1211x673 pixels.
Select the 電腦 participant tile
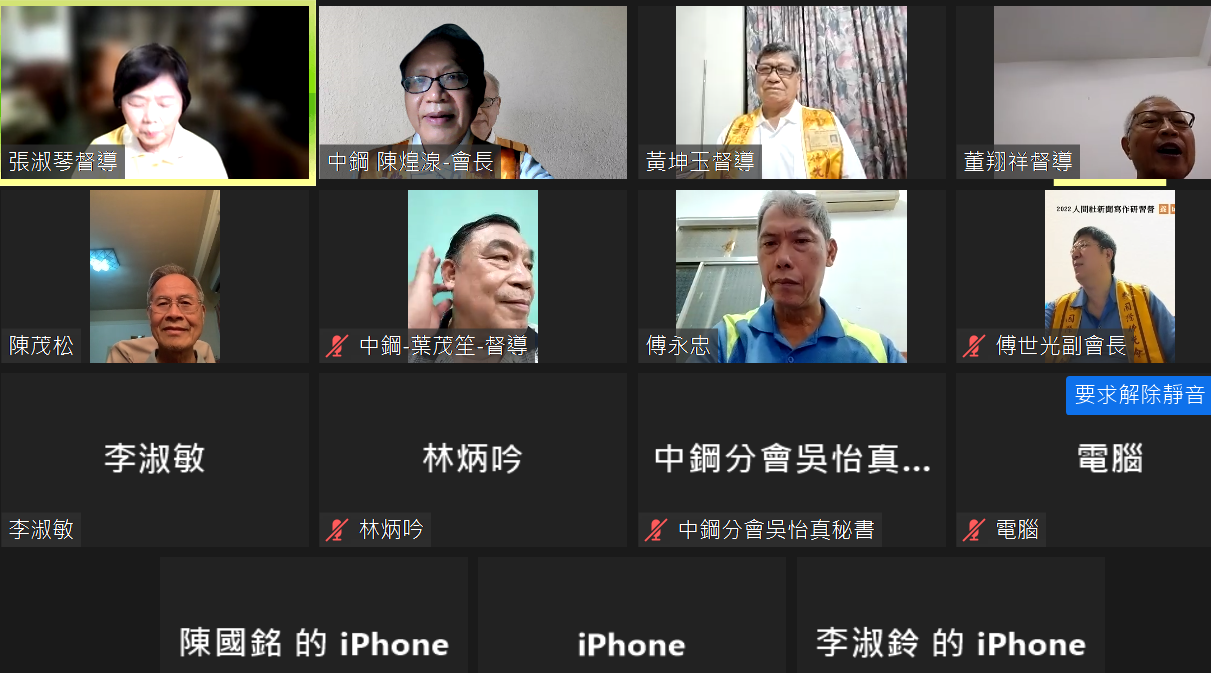1083,470
